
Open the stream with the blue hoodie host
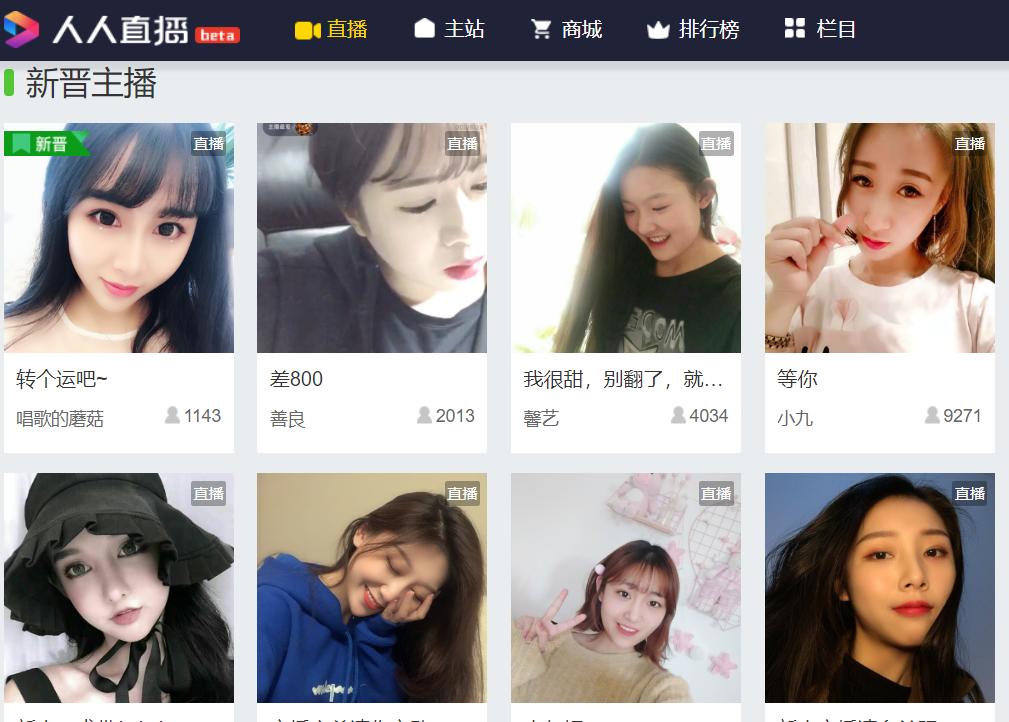(x=372, y=588)
